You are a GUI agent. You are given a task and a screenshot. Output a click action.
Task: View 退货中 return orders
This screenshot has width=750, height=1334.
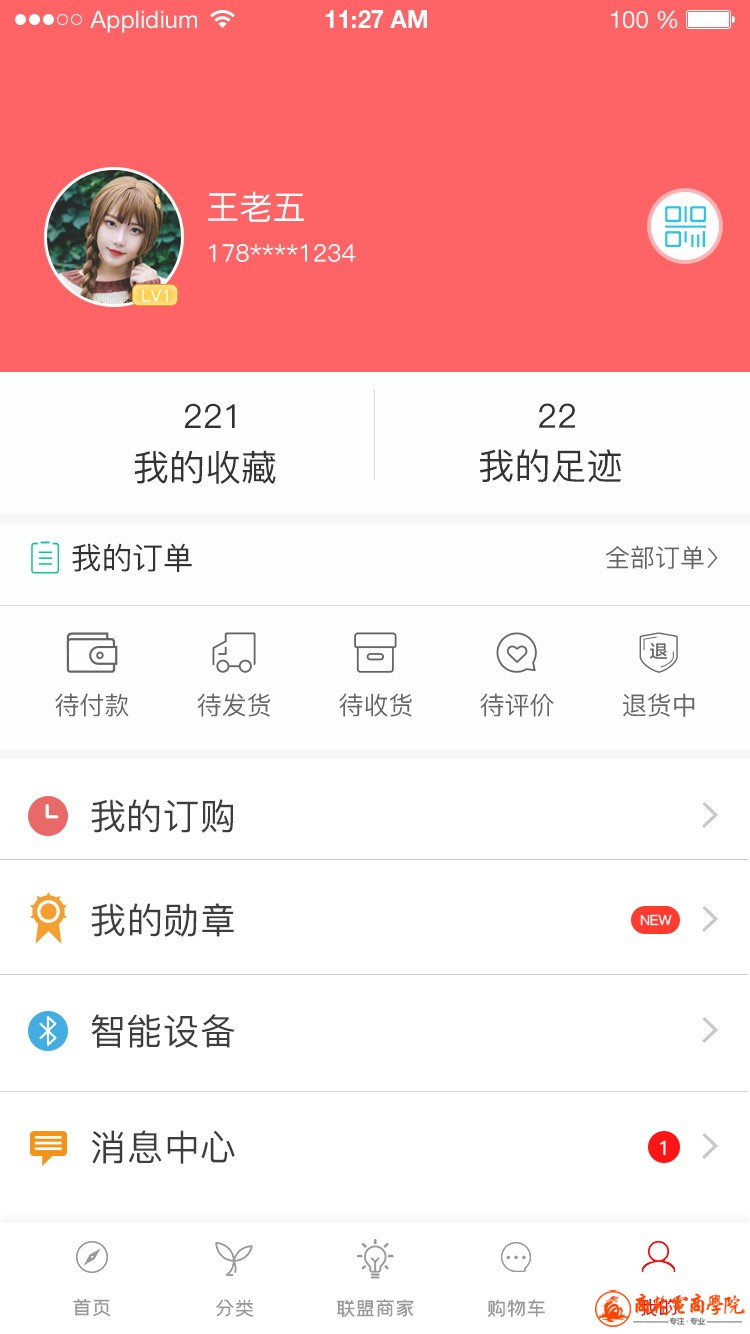[659, 675]
